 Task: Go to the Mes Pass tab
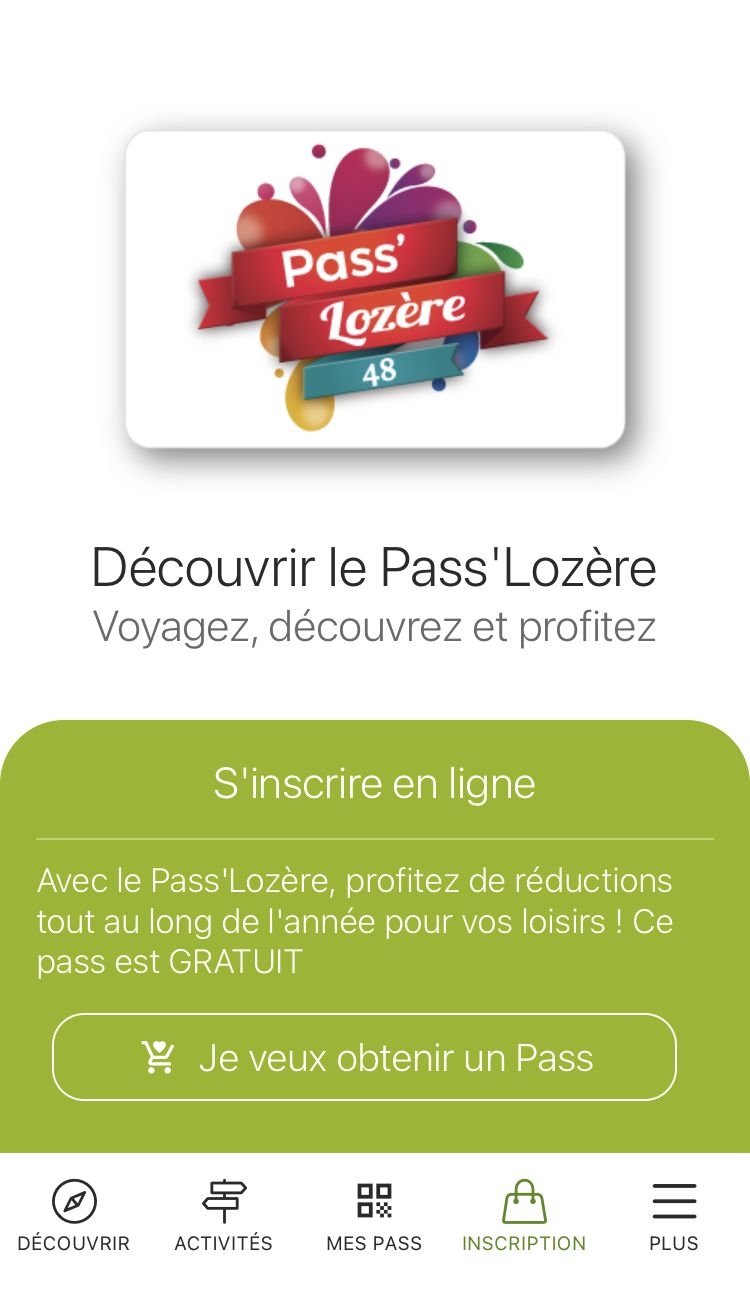coord(374,1215)
